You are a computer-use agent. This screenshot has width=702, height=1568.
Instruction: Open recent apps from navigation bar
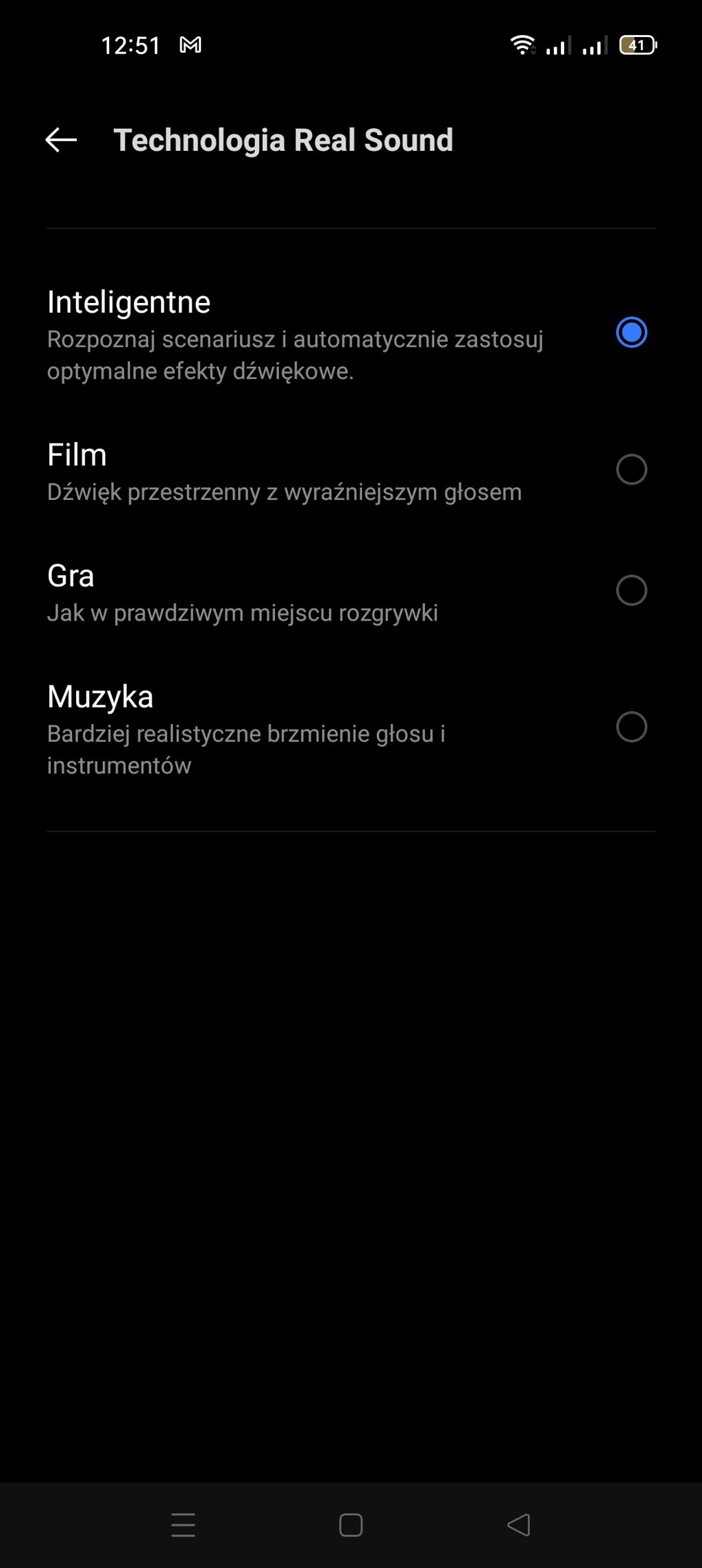tap(183, 1525)
